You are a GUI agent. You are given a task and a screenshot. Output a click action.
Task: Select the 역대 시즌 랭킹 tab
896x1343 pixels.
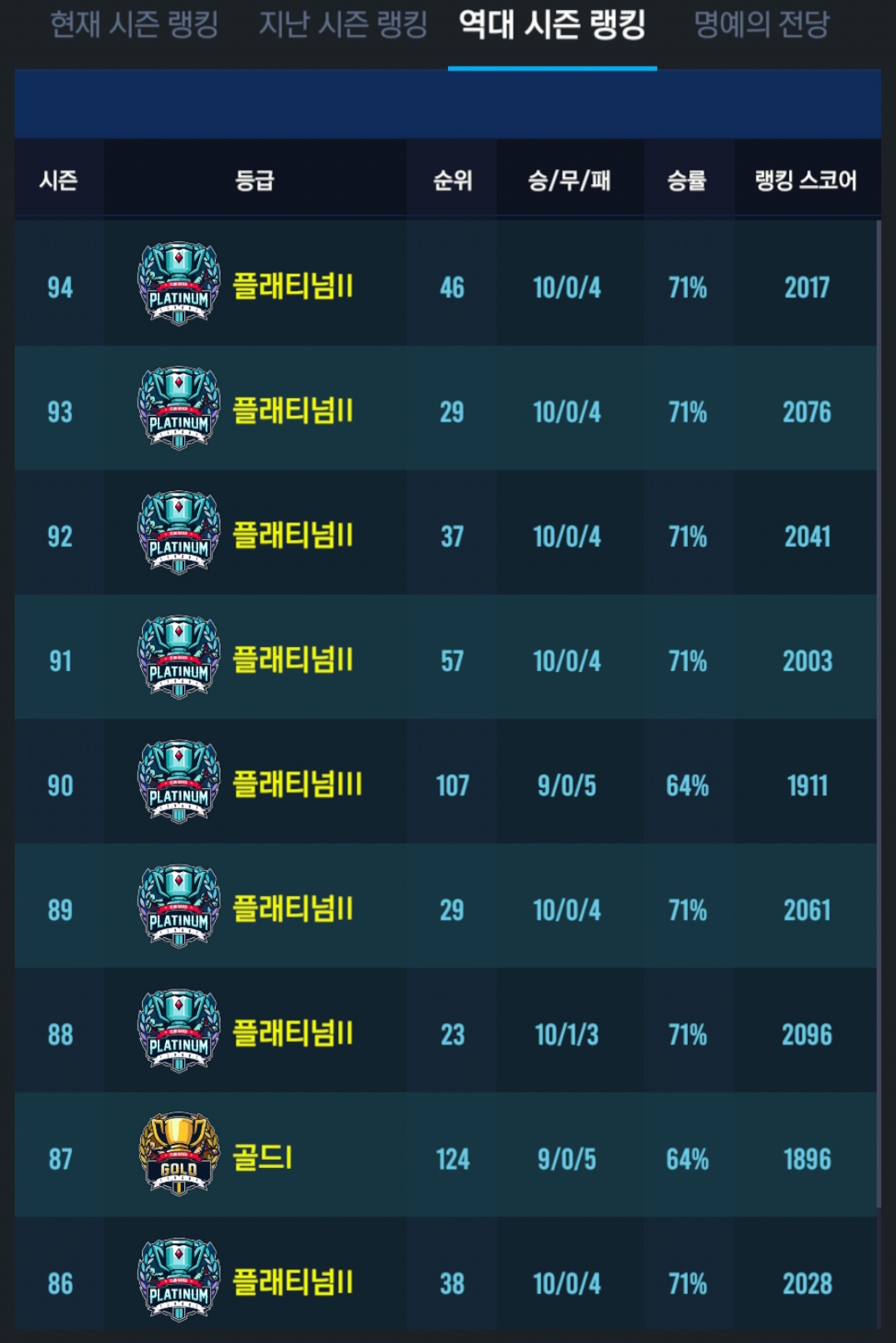point(553,25)
